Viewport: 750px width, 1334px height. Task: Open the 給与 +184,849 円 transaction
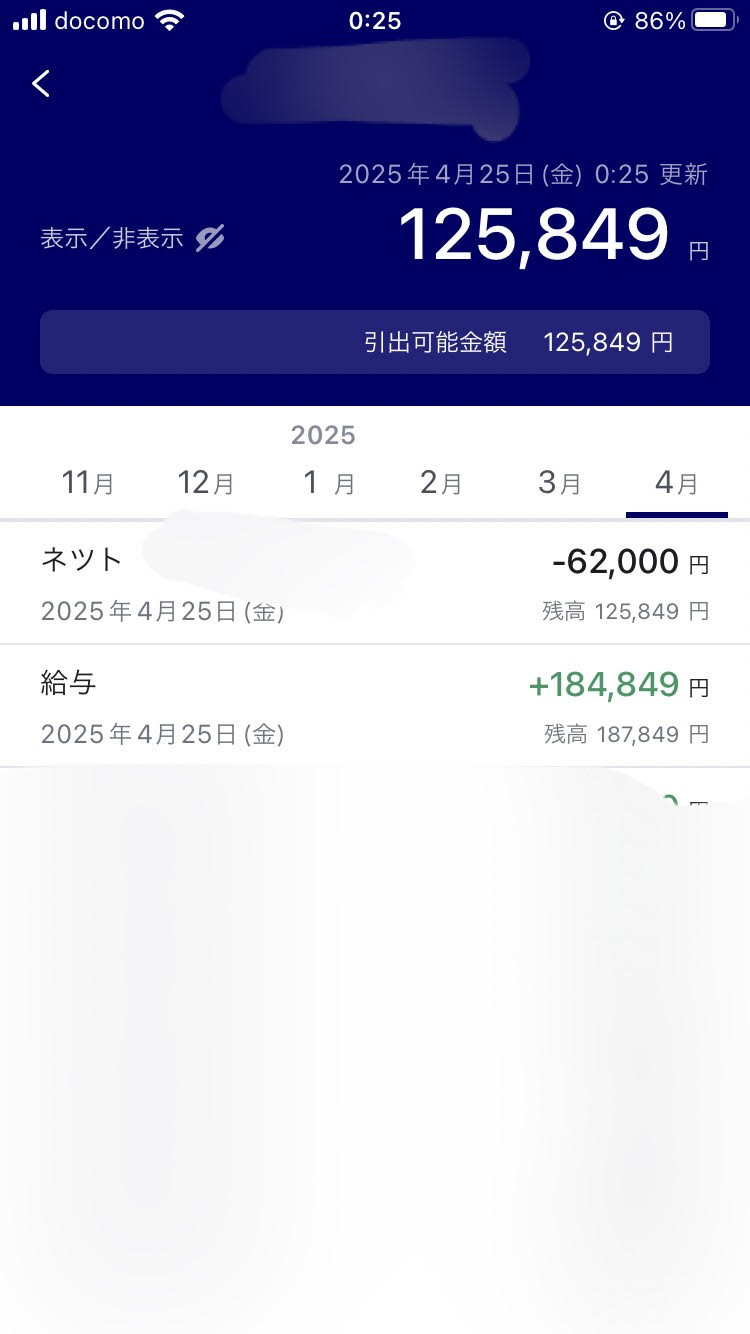(x=375, y=707)
